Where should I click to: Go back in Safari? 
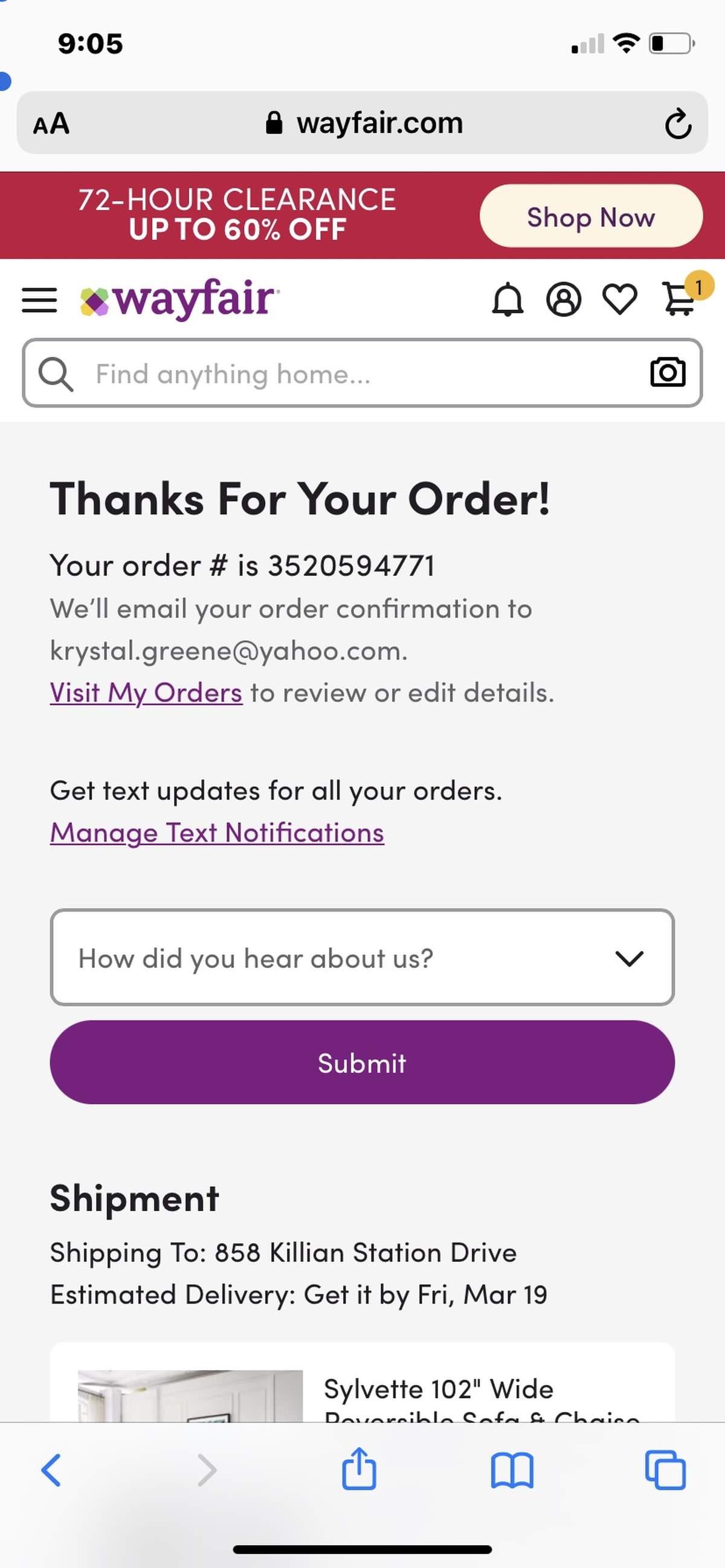click(x=51, y=1471)
